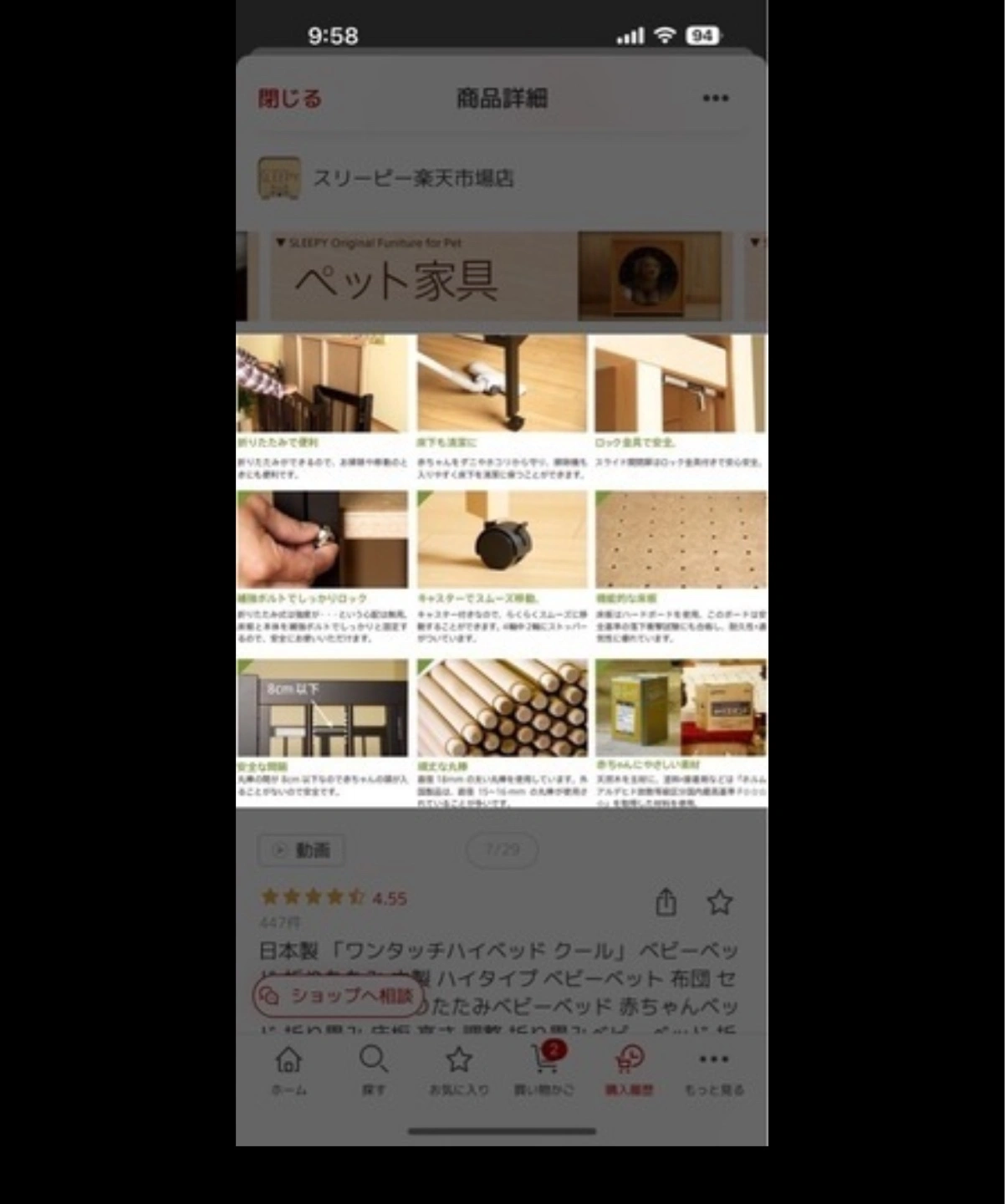Switch to the 探す search tab
Screen dimensions: 1005x1204
(374, 1069)
